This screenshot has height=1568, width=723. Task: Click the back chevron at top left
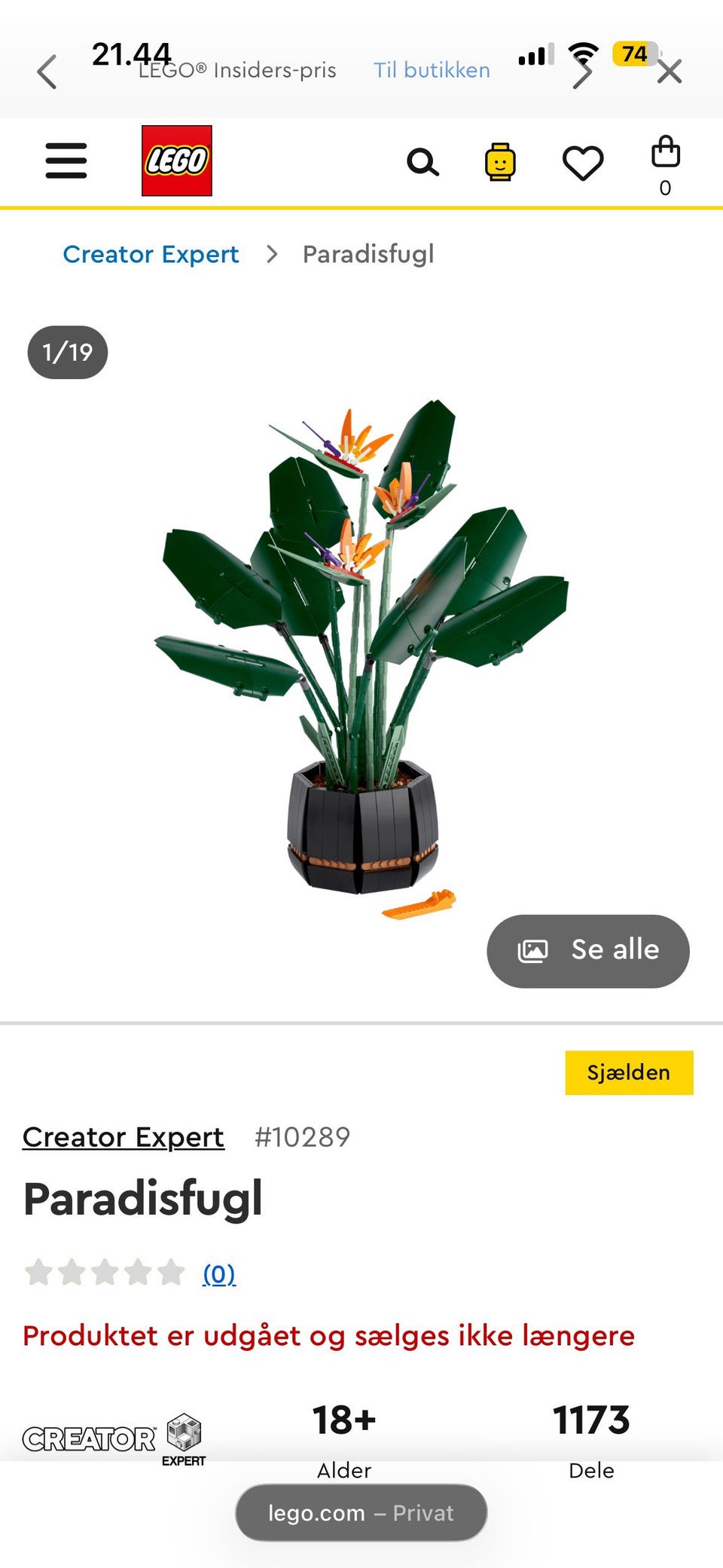pyautogui.click(x=47, y=71)
